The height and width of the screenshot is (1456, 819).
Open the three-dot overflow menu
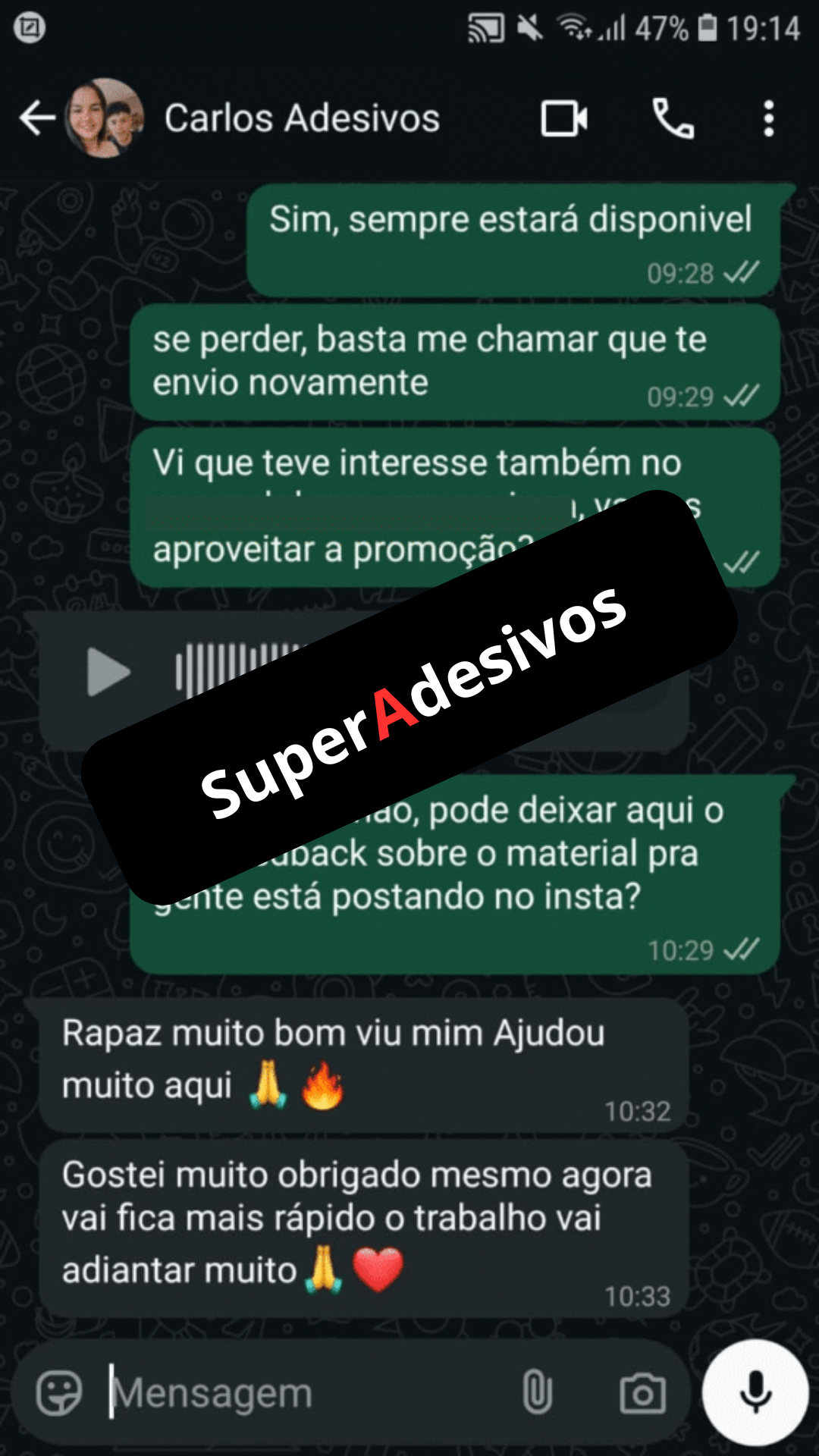click(768, 118)
